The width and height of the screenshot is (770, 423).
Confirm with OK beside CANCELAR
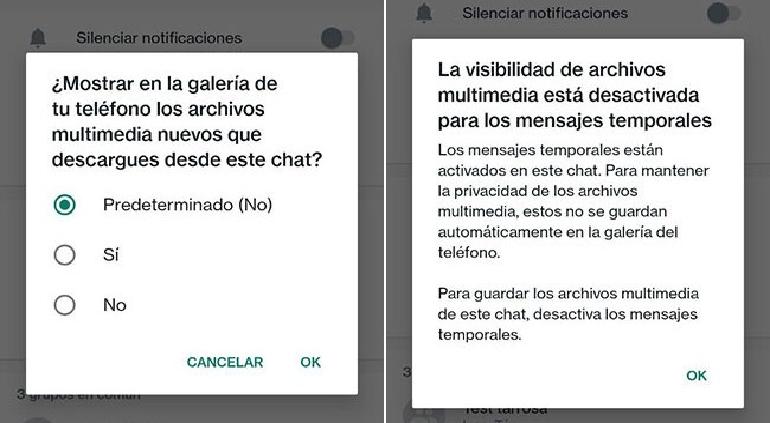tap(310, 362)
